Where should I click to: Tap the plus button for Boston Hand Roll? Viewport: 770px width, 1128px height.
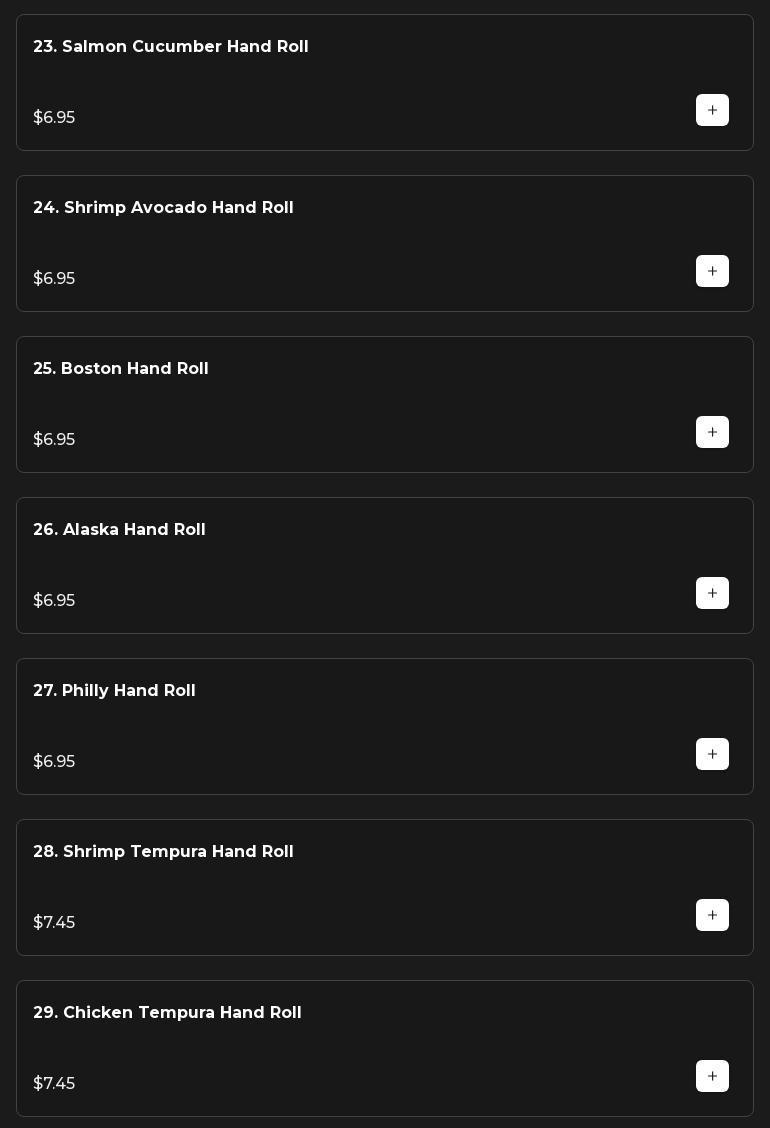coord(712,432)
